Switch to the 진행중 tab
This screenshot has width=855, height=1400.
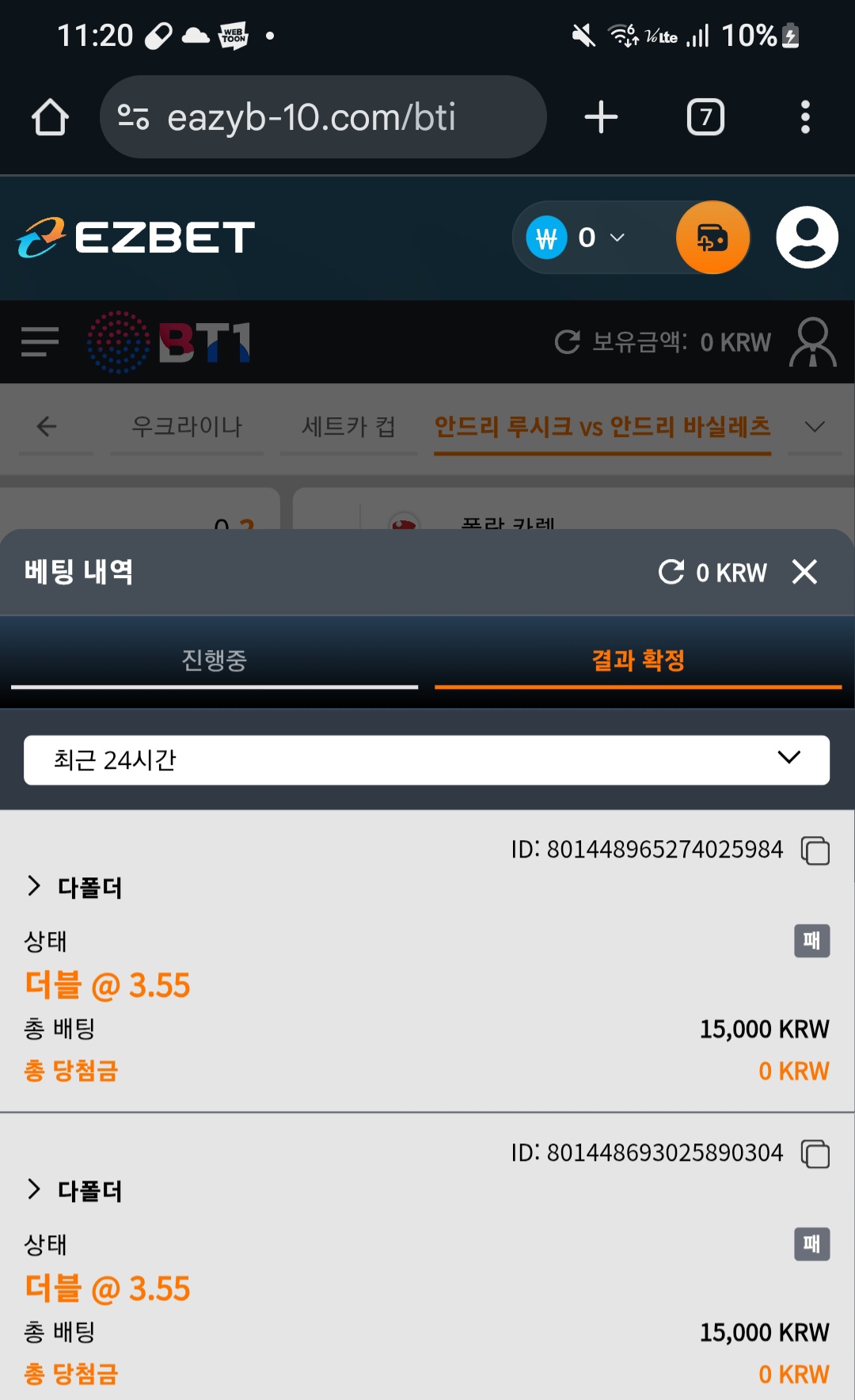click(215, 660)
